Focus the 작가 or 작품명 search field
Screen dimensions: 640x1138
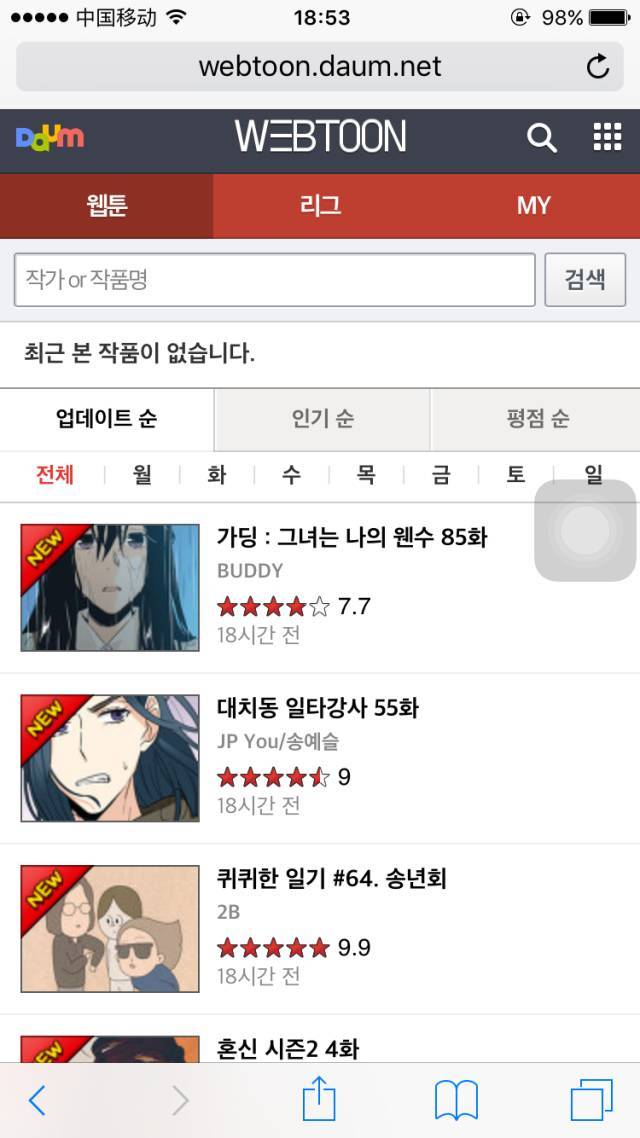pyautogui.click(x=275, y=280)
